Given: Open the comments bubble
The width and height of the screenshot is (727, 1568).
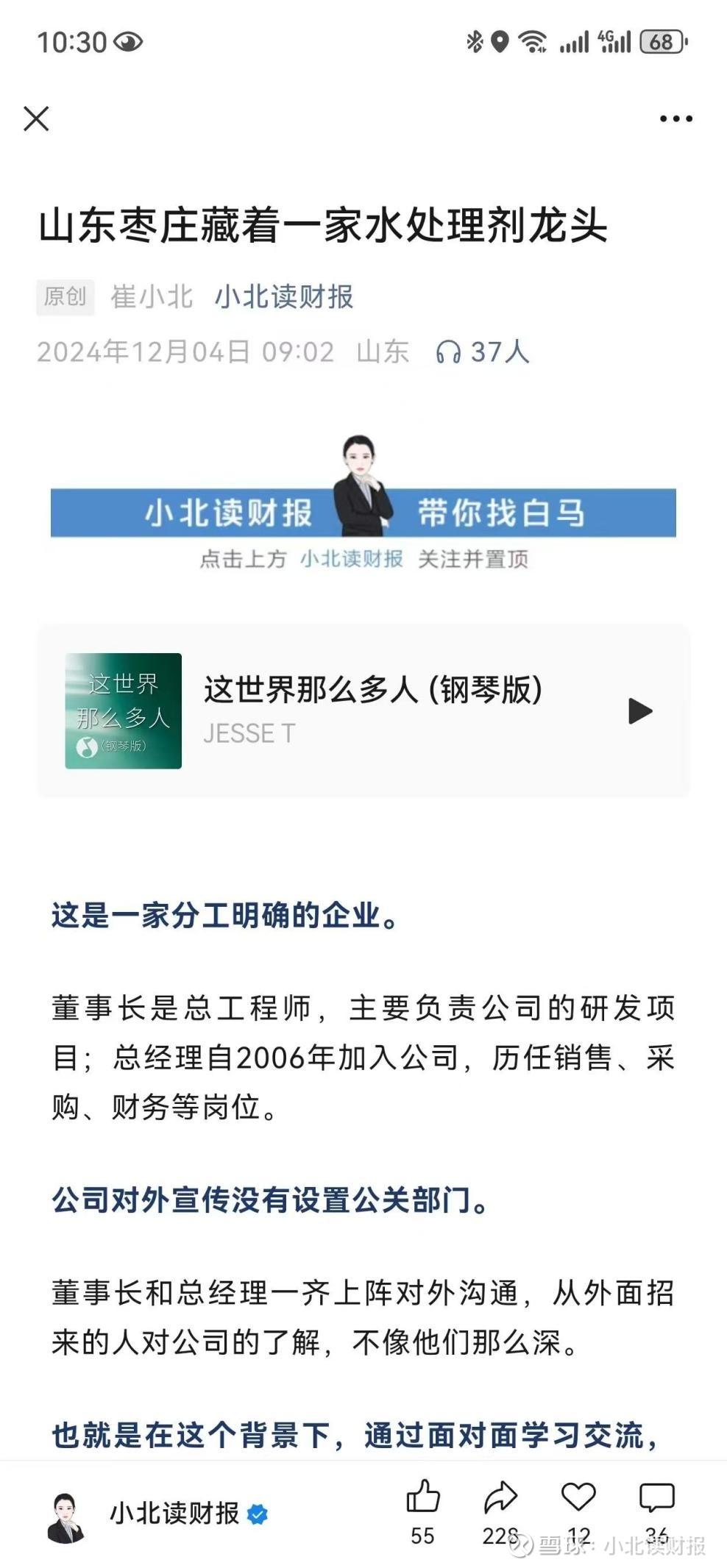Looking at the screenshot, I should [x=656, y=1497].
